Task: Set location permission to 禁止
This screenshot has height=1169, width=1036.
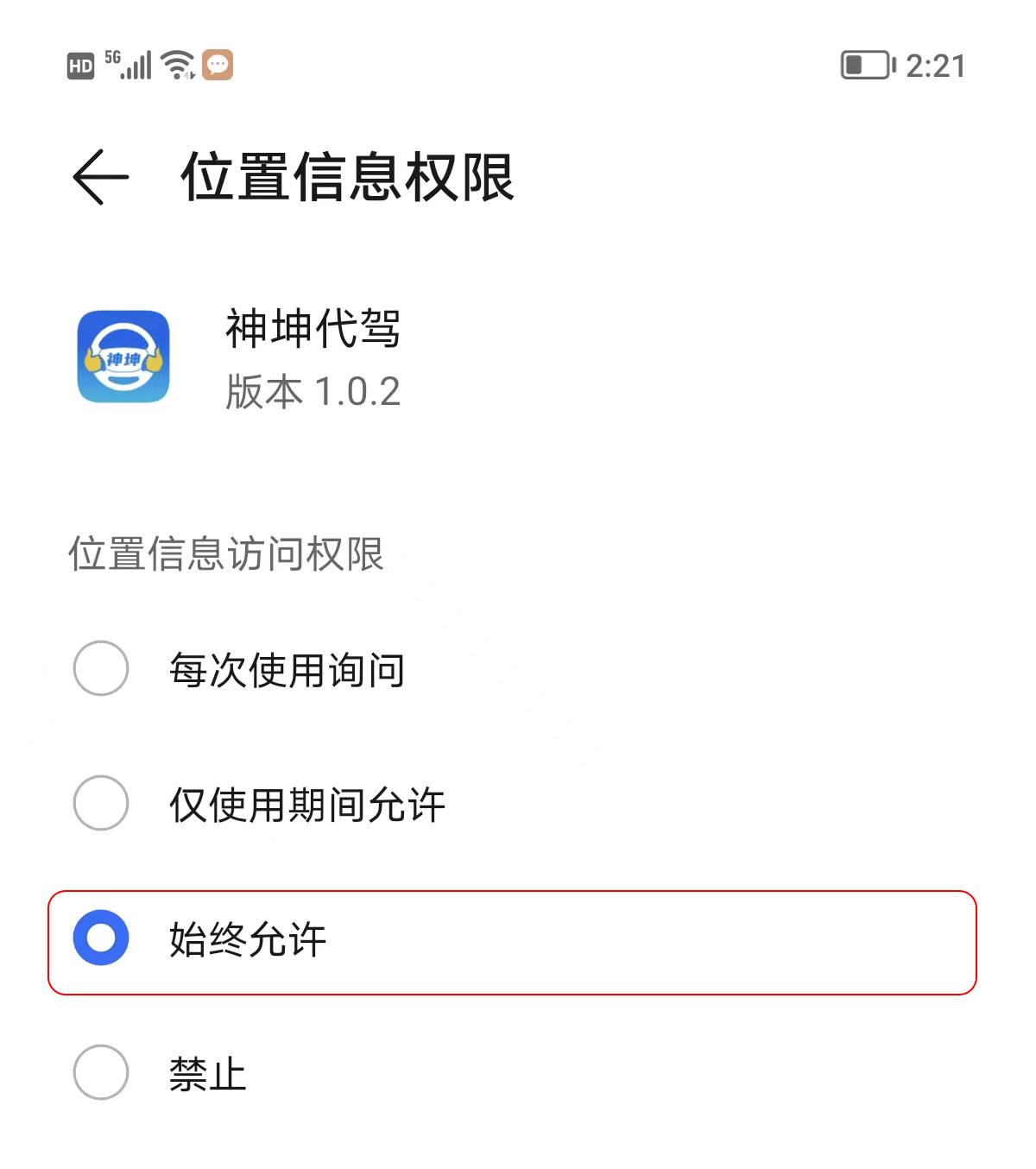Action: pos(101,1072)
